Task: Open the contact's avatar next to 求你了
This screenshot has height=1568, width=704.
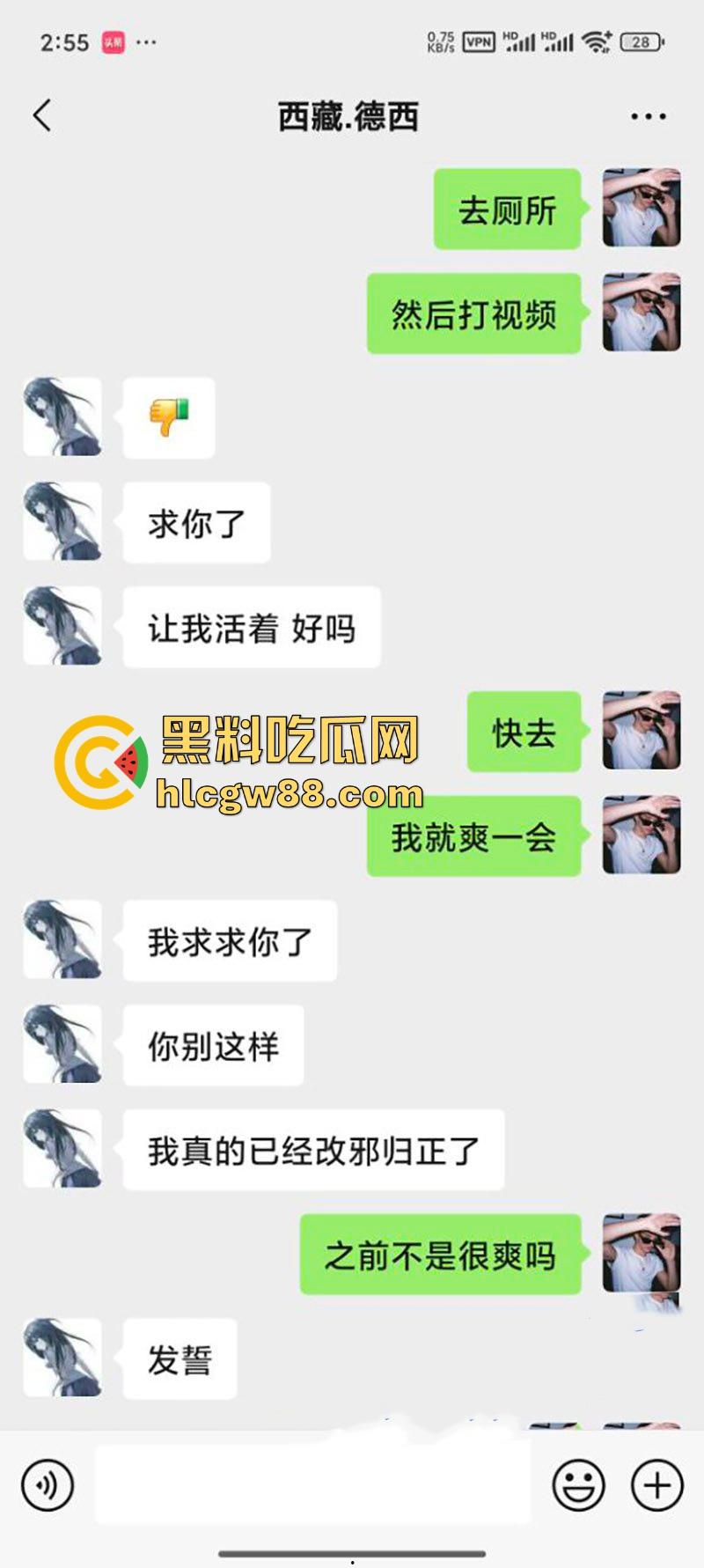Action: [62, 521]
